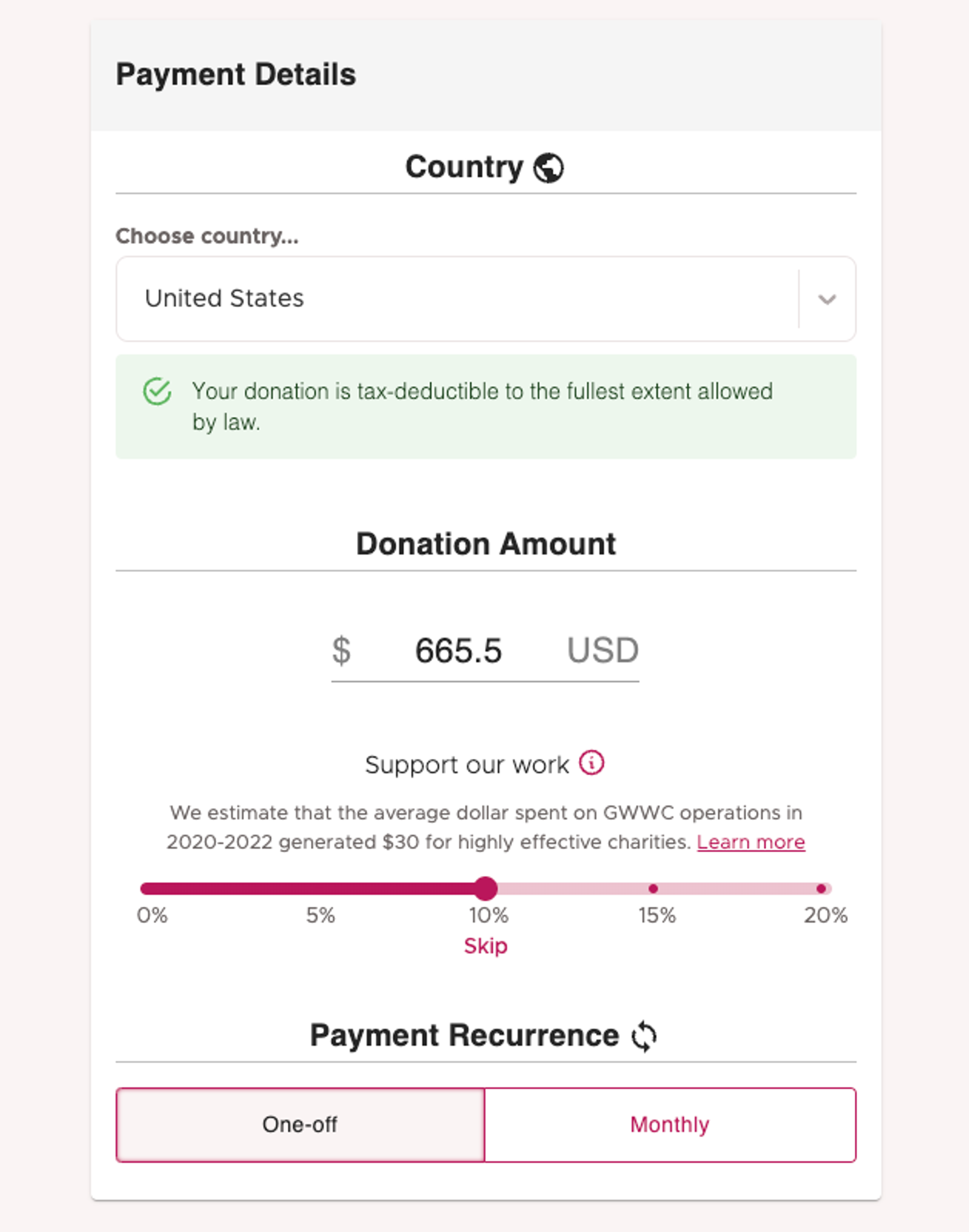Viewport: 969px width, 1232px height.
Task: Click inside the donation amount field
Action: tap(460, 651)
